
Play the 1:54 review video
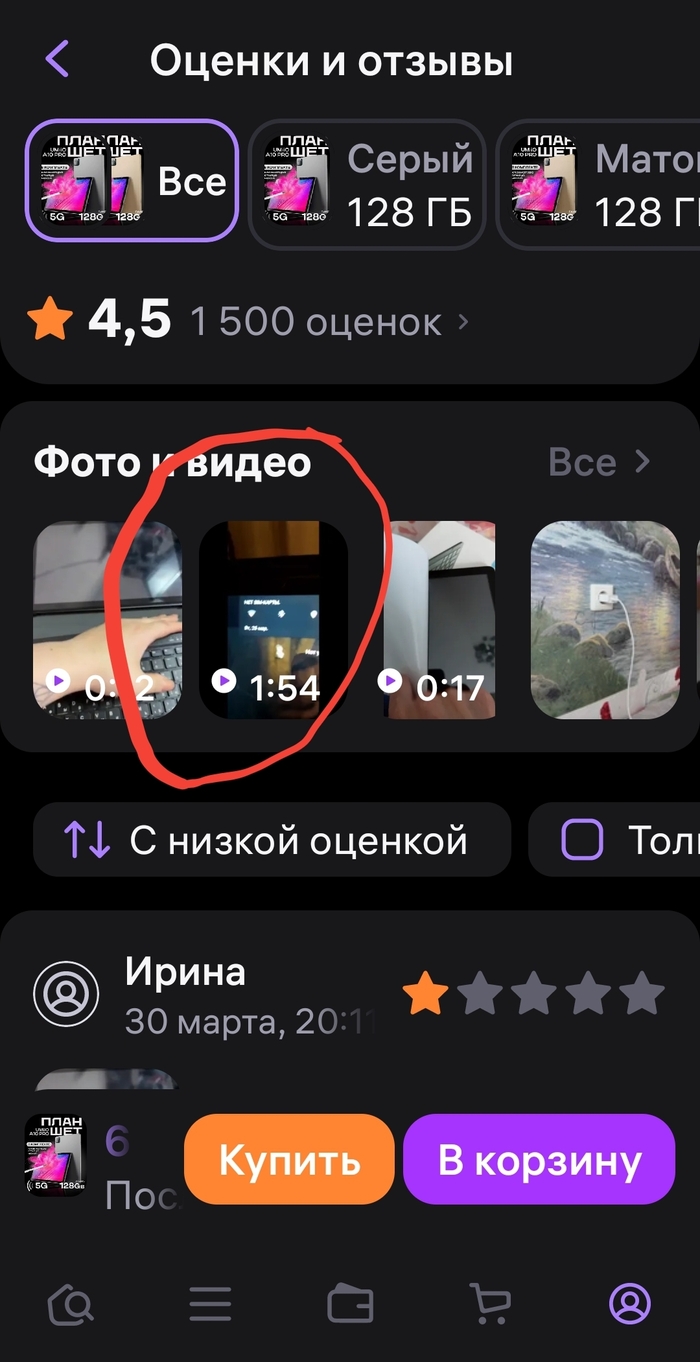tap(273, 620)
